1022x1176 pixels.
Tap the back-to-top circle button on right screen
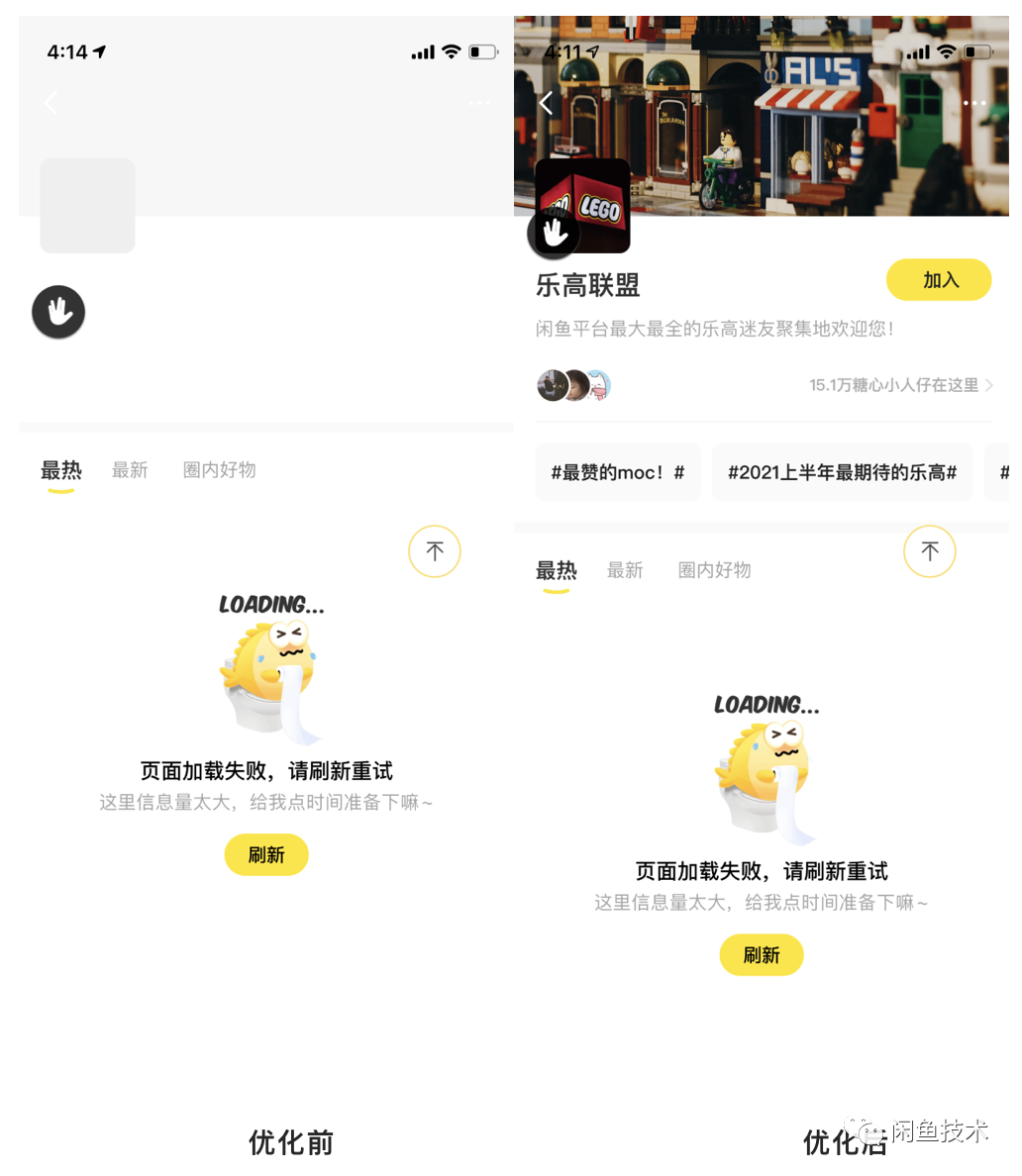pyautogui.click(x=930, y=551)
